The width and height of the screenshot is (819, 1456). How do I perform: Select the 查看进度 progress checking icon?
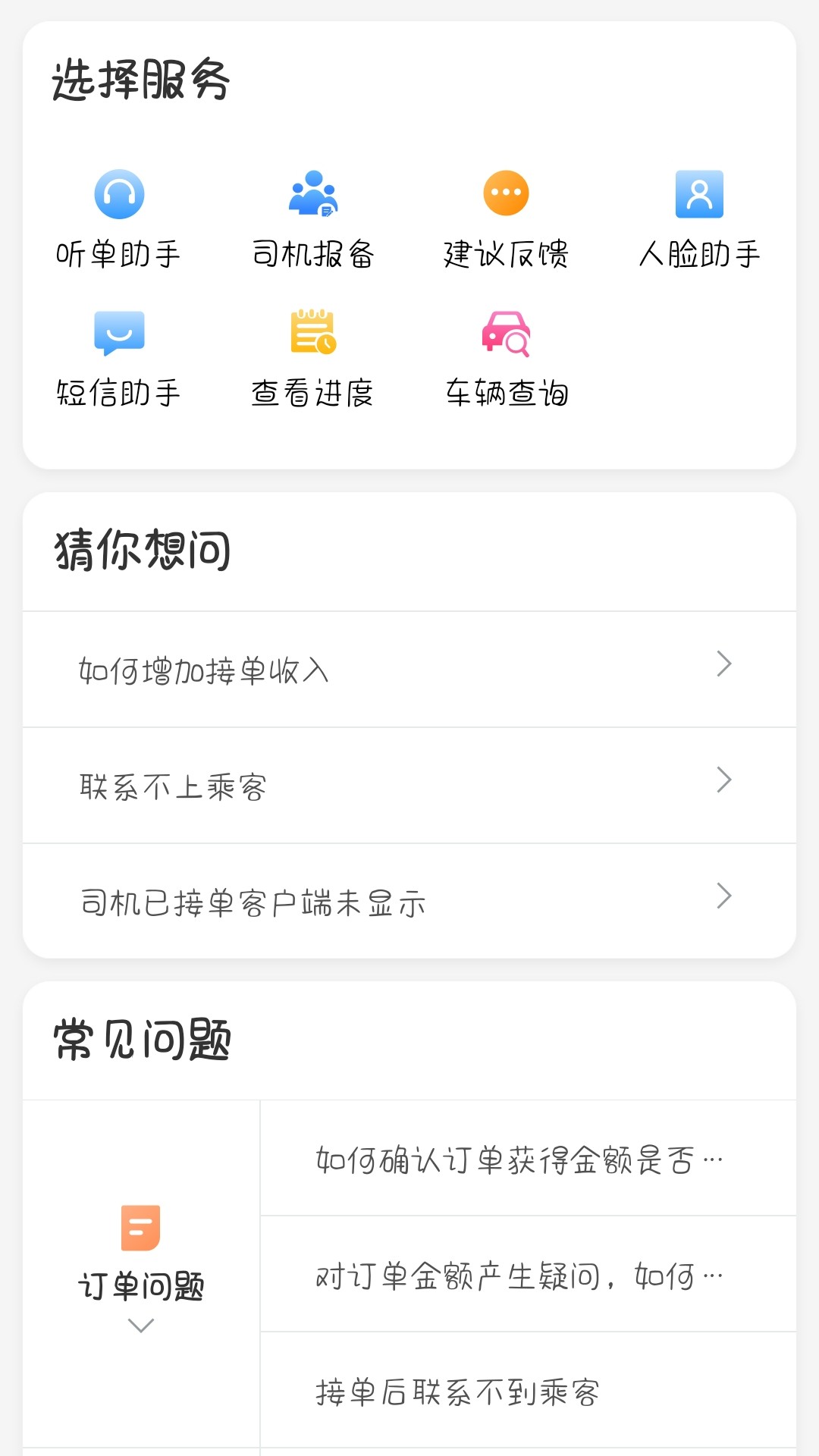(312, 331)
